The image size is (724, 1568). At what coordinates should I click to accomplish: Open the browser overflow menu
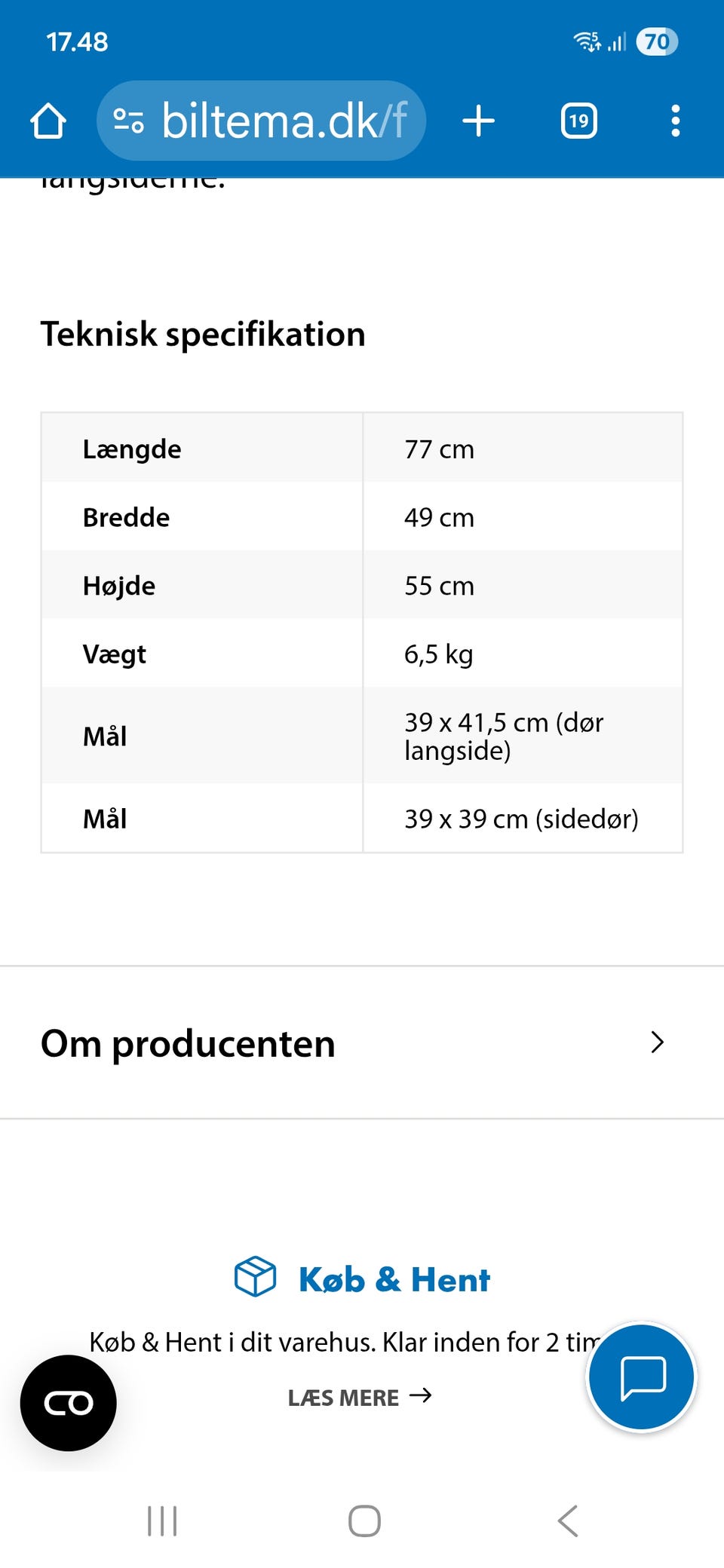[675, 121]
